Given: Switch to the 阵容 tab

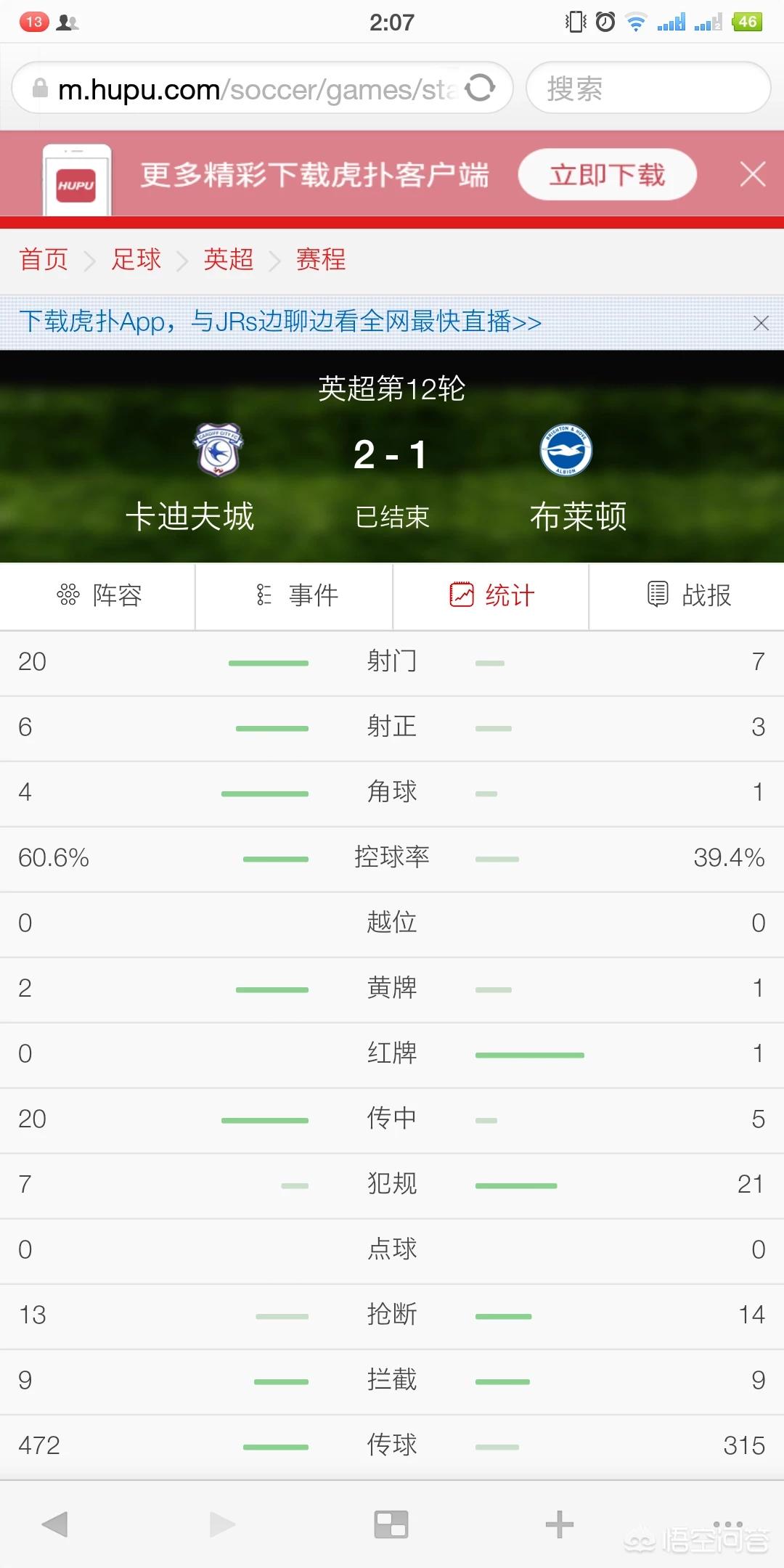Looking at the screenshot, I should 98,595.
